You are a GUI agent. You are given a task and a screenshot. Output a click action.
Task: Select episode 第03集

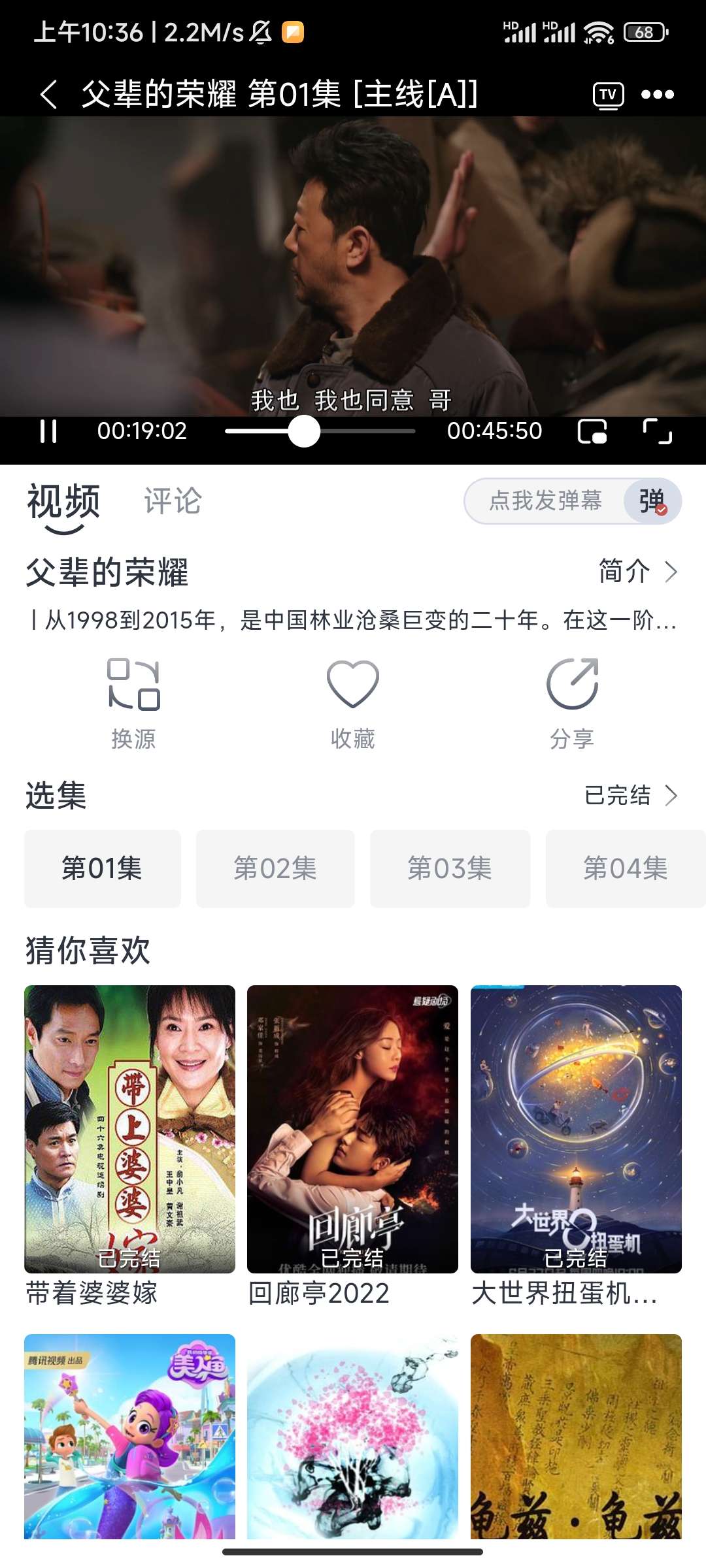pyautogui.click(x=450, y=868)
